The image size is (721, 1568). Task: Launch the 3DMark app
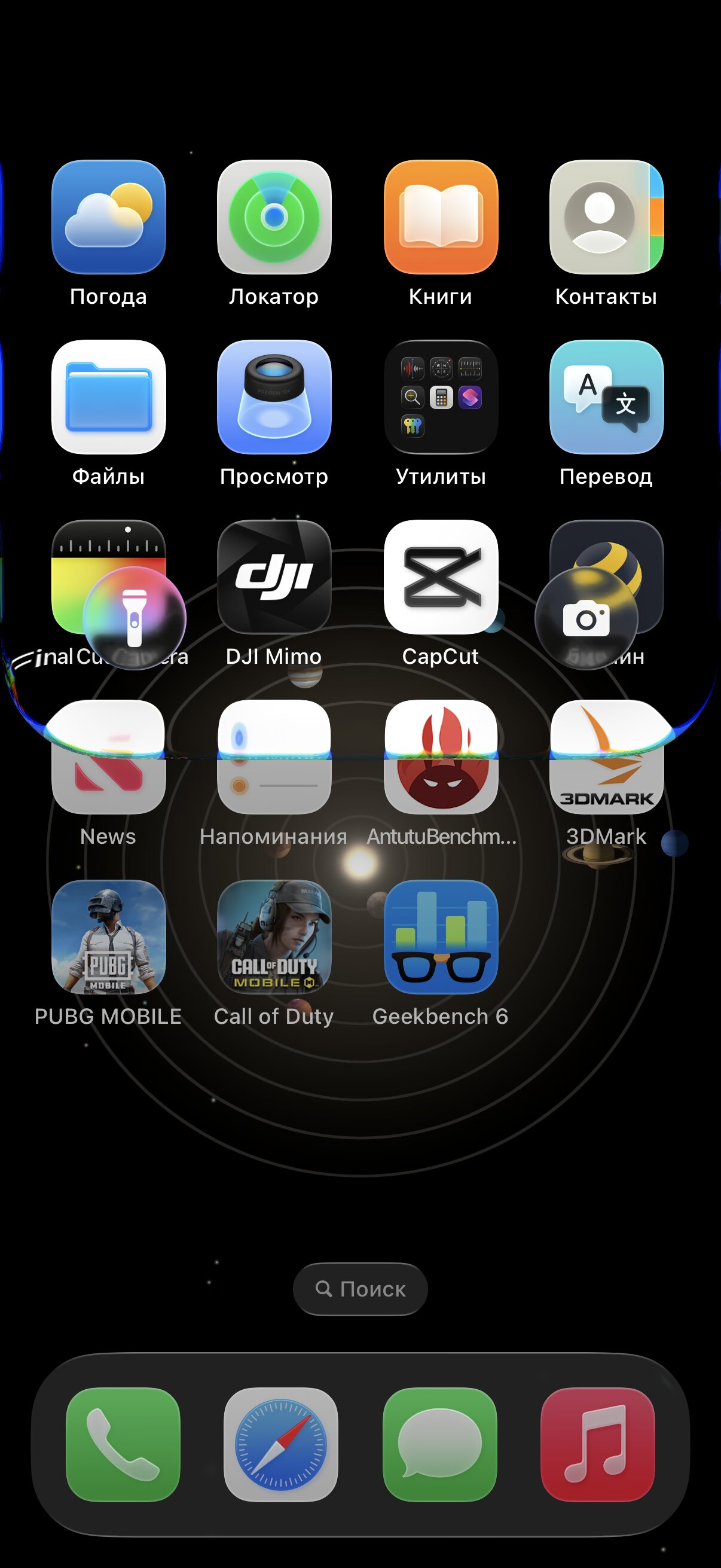606,767
